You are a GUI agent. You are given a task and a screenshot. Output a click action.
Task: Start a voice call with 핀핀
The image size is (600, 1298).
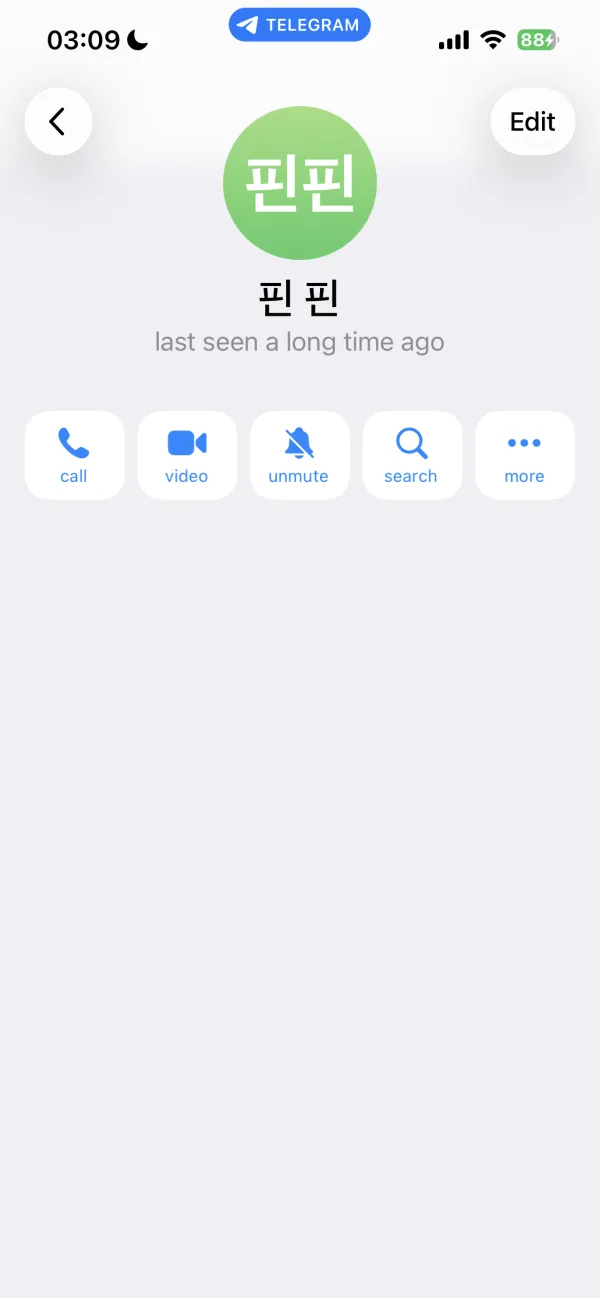[74, 455]
